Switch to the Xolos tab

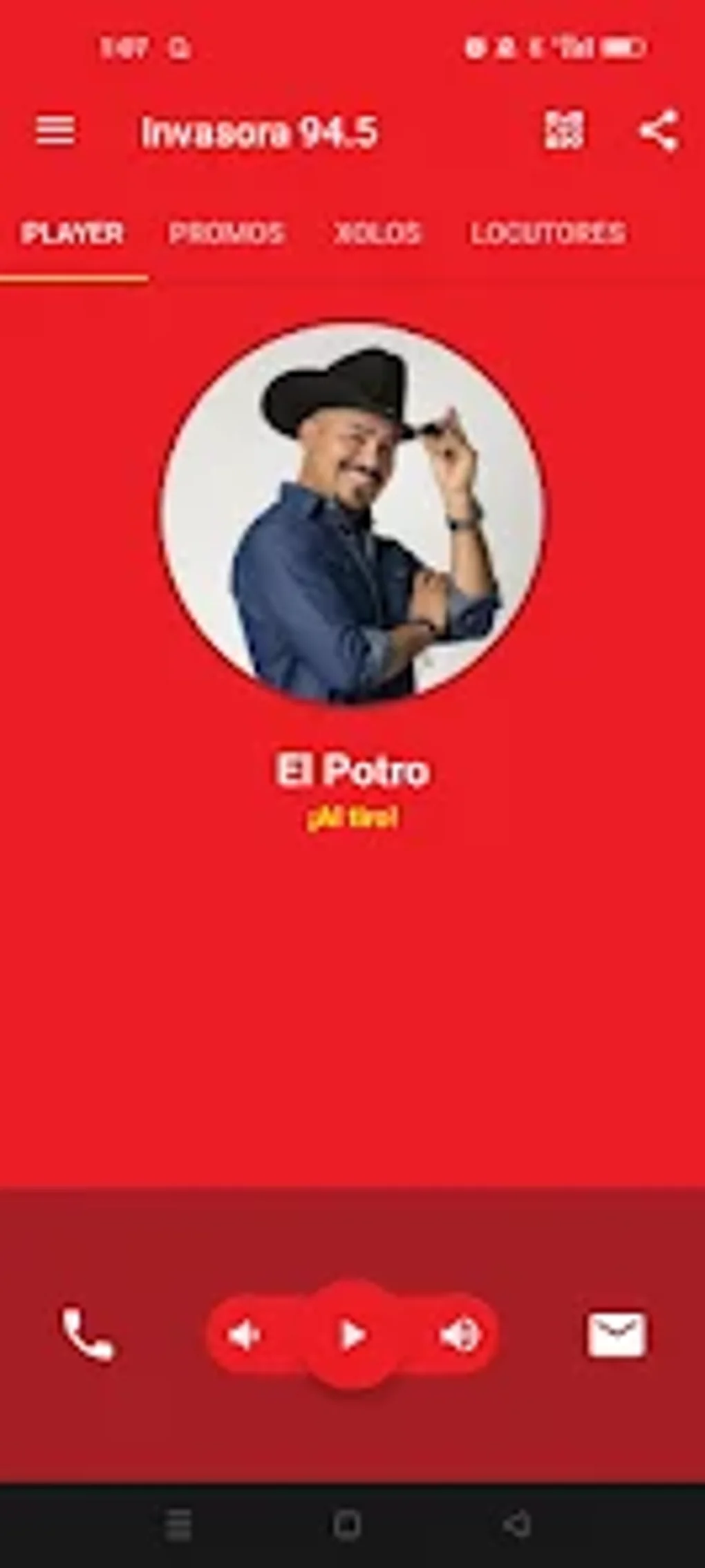377,233
